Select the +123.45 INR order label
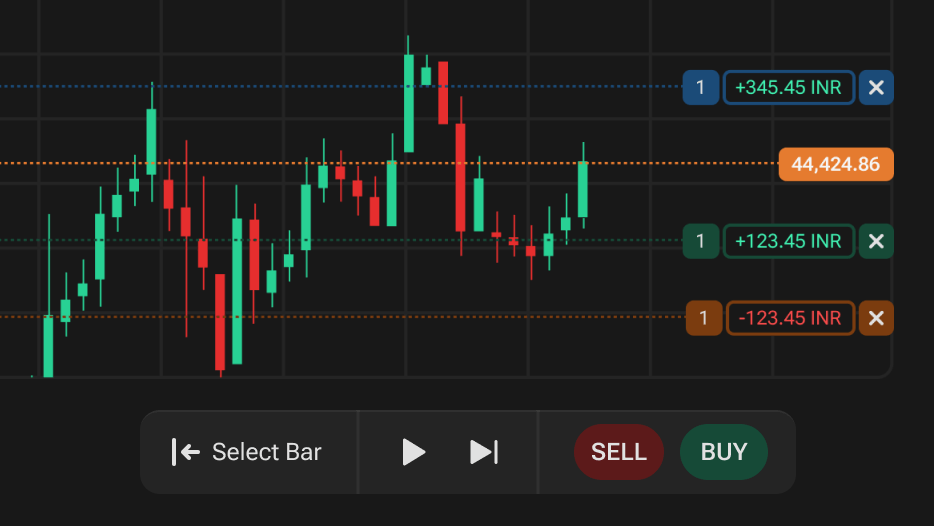The image size is (934, 526). coord(788,241)
